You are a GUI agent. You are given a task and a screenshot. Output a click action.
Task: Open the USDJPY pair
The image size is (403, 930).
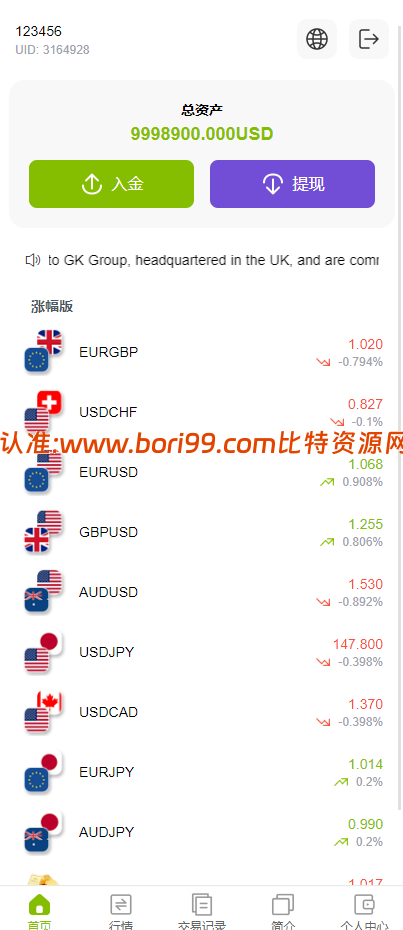tap(201, 652)
